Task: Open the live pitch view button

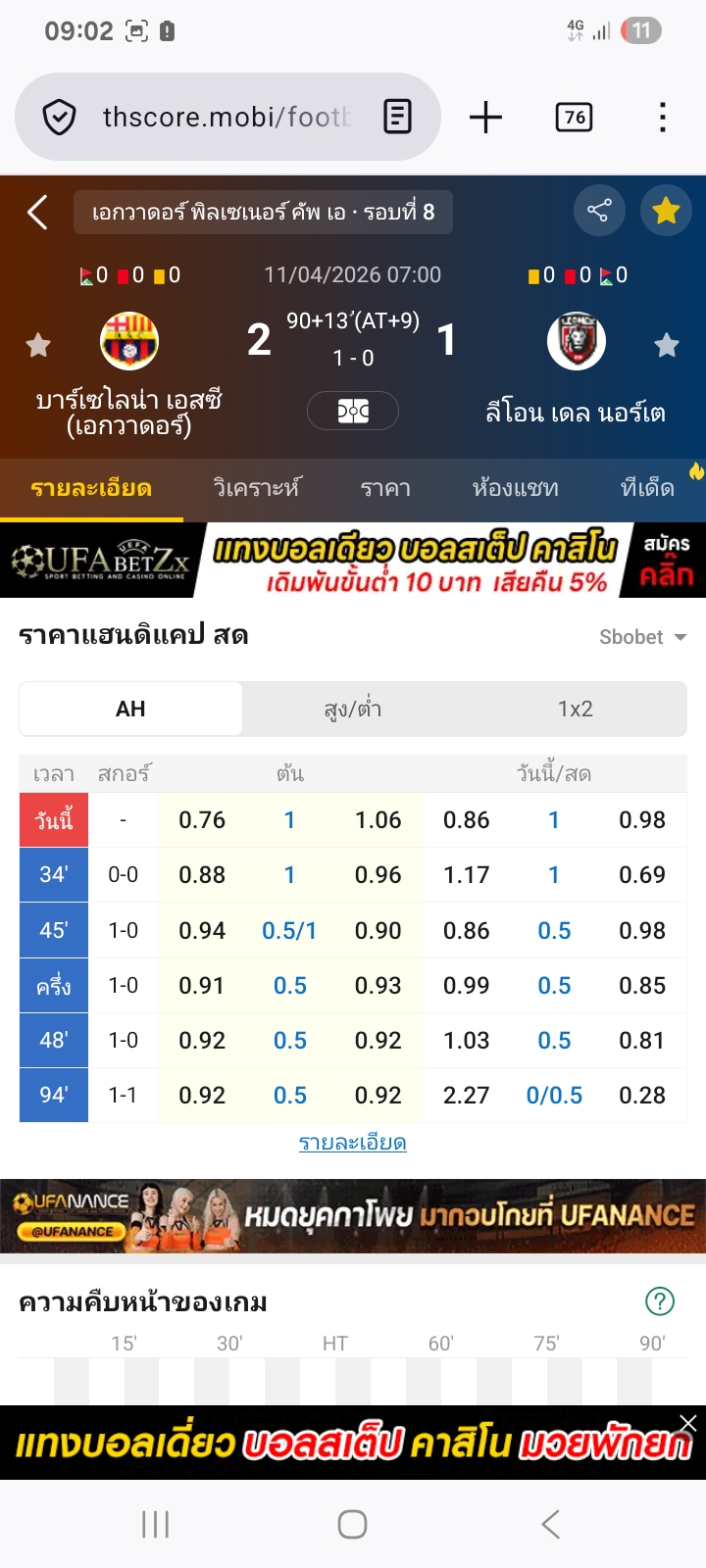Action: (x=353, y=411)
